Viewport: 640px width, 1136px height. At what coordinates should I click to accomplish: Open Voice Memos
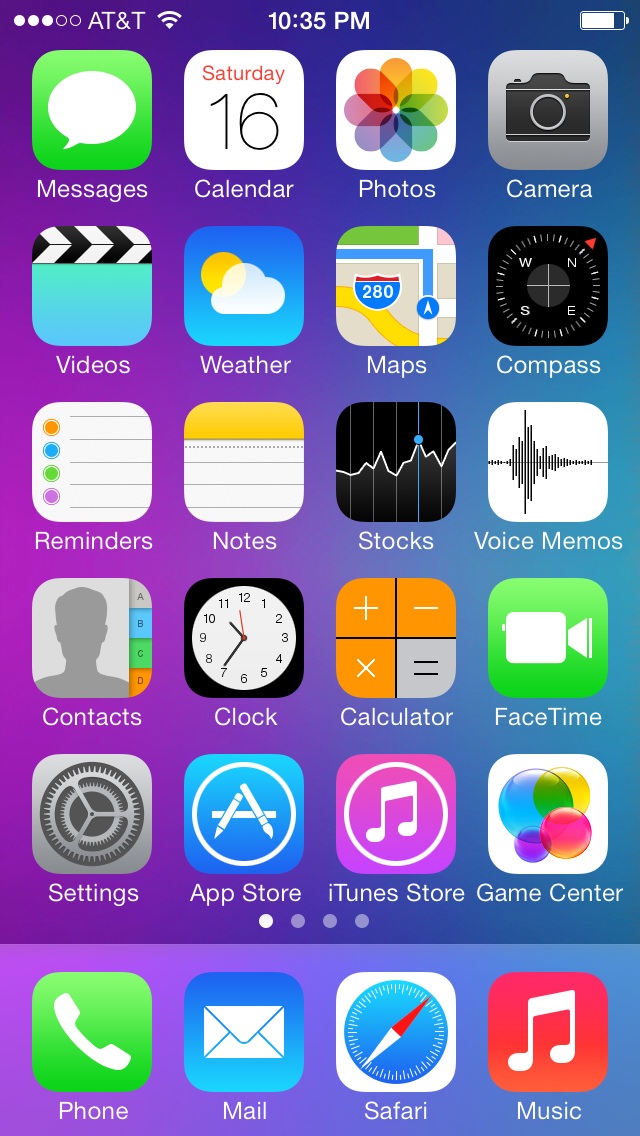pos(548,462)
